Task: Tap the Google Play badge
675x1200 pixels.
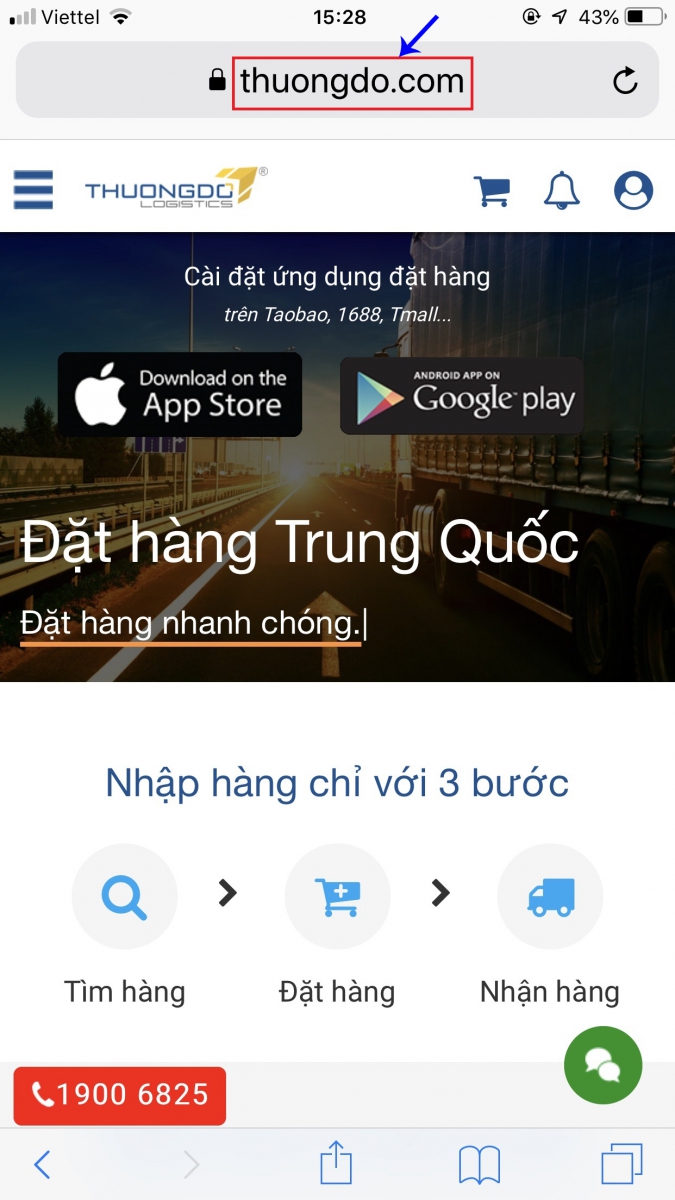Action: coord(461,396)
